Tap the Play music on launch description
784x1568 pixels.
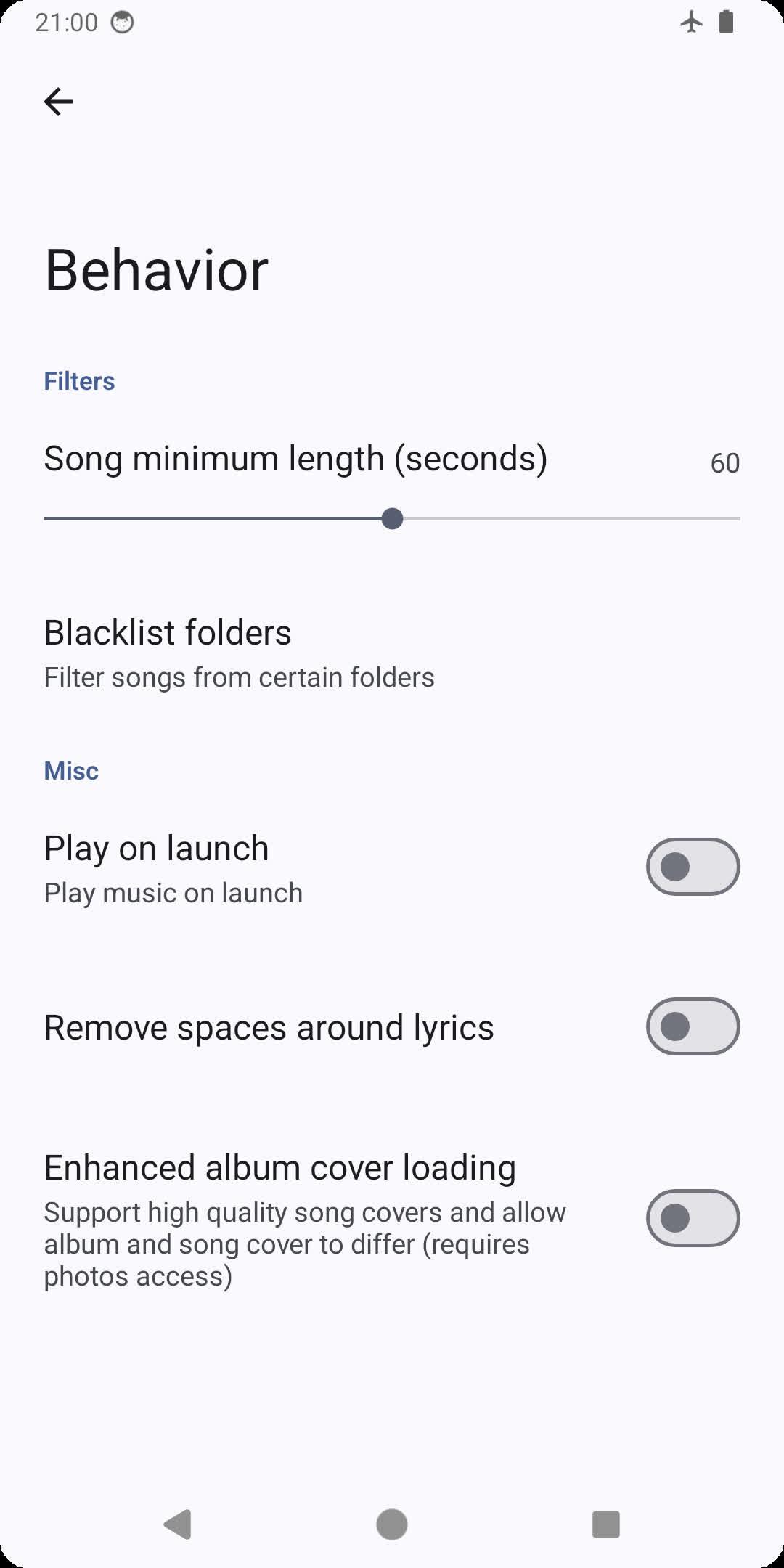(x=173, y=892)
